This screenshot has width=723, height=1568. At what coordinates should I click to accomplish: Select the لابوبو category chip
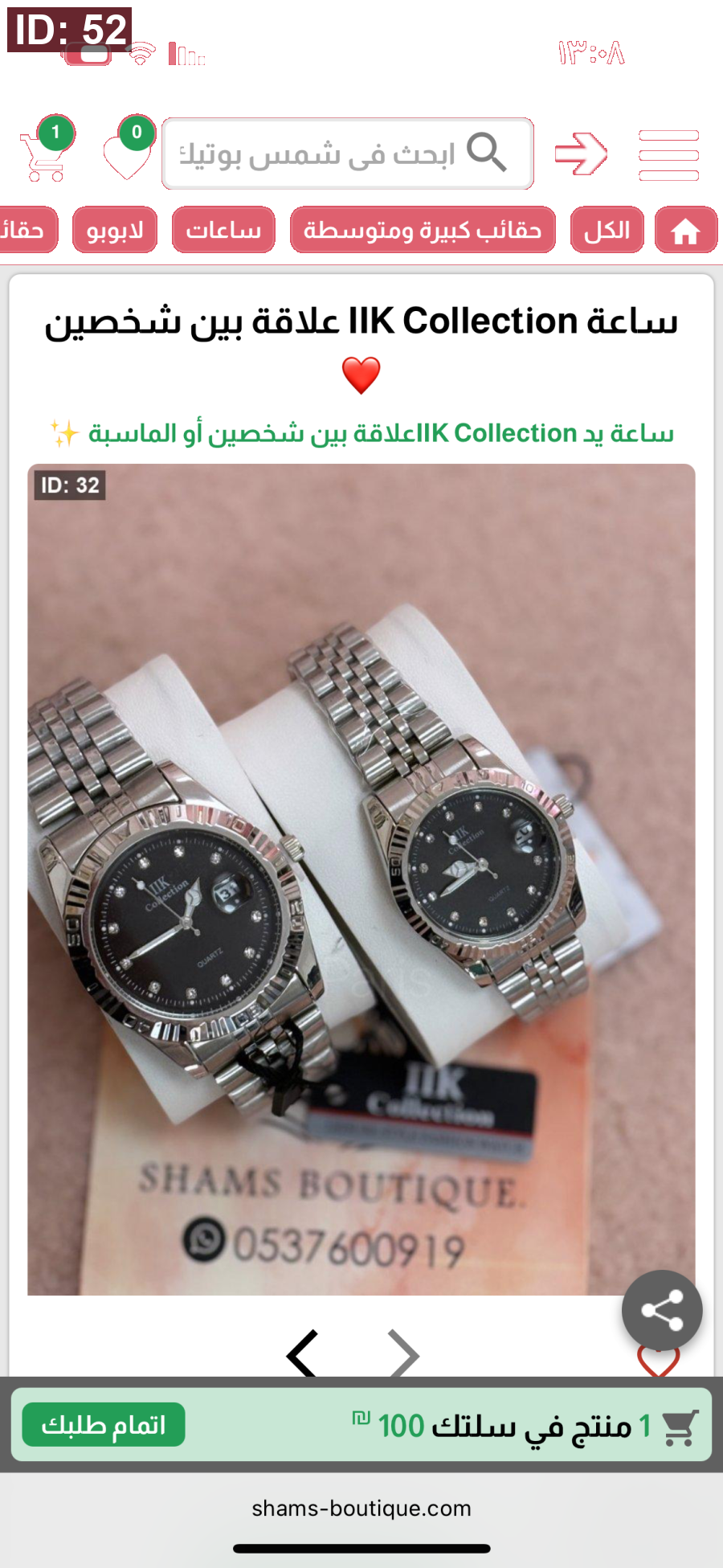point(115,231)
